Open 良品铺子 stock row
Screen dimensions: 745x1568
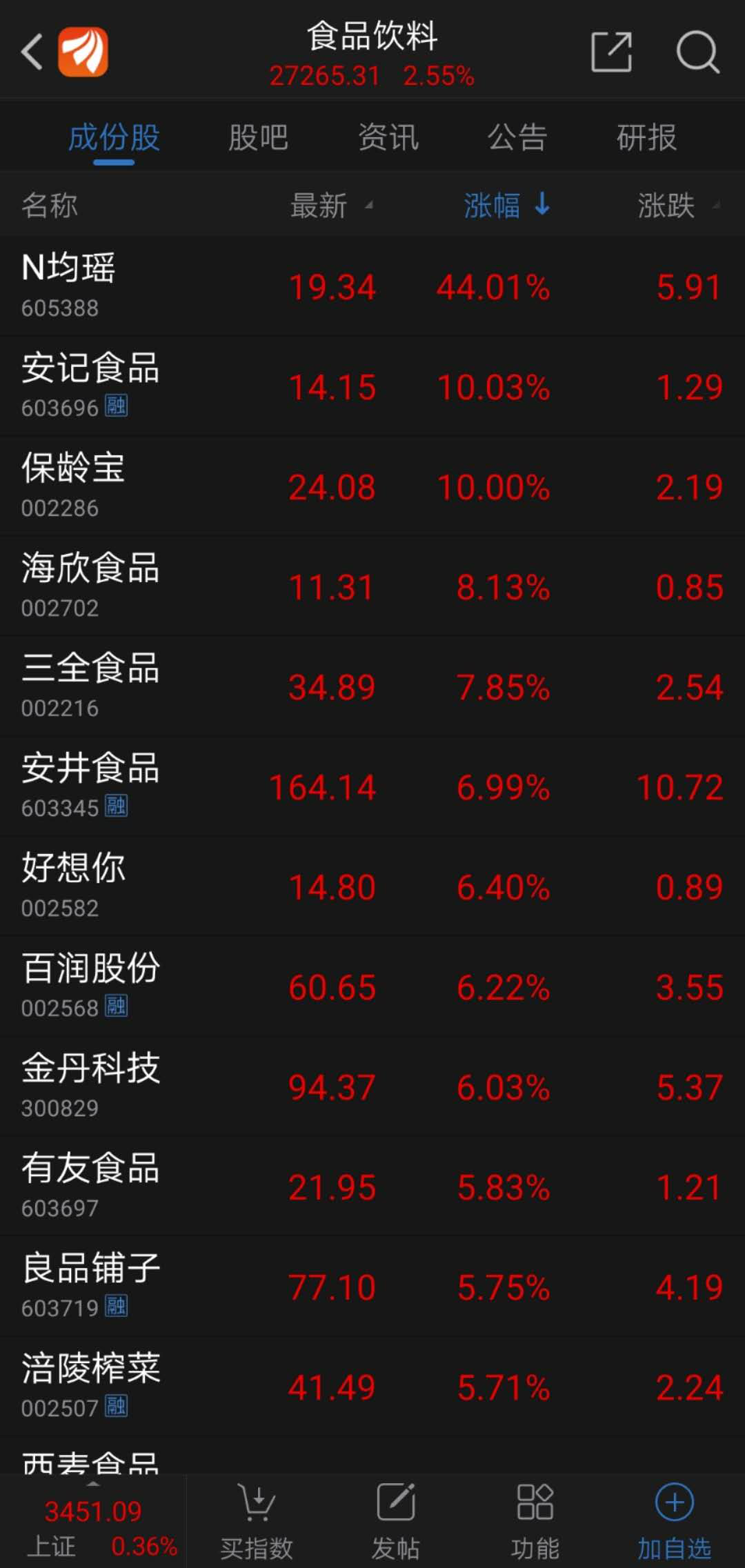372,1287
